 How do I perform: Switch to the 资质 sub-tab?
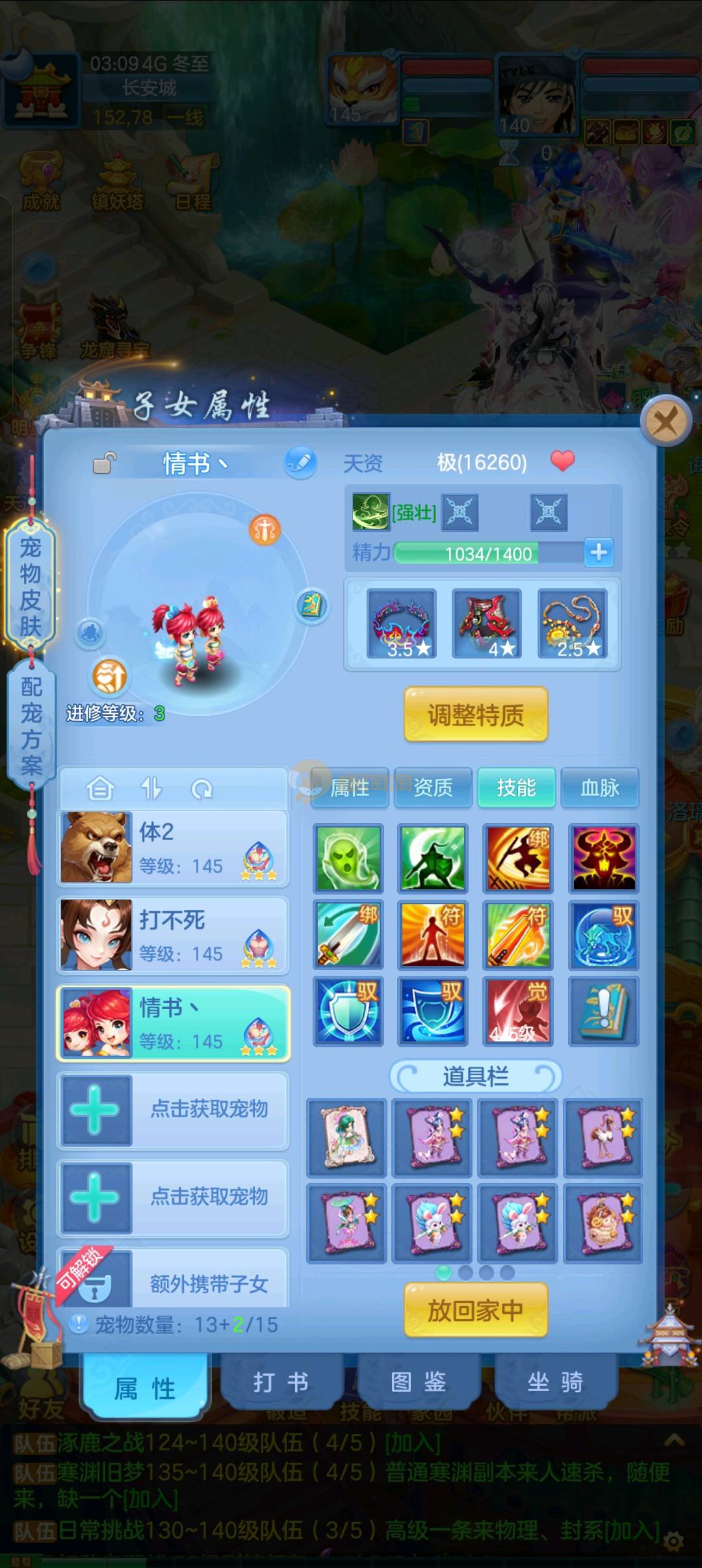point(433,787)
